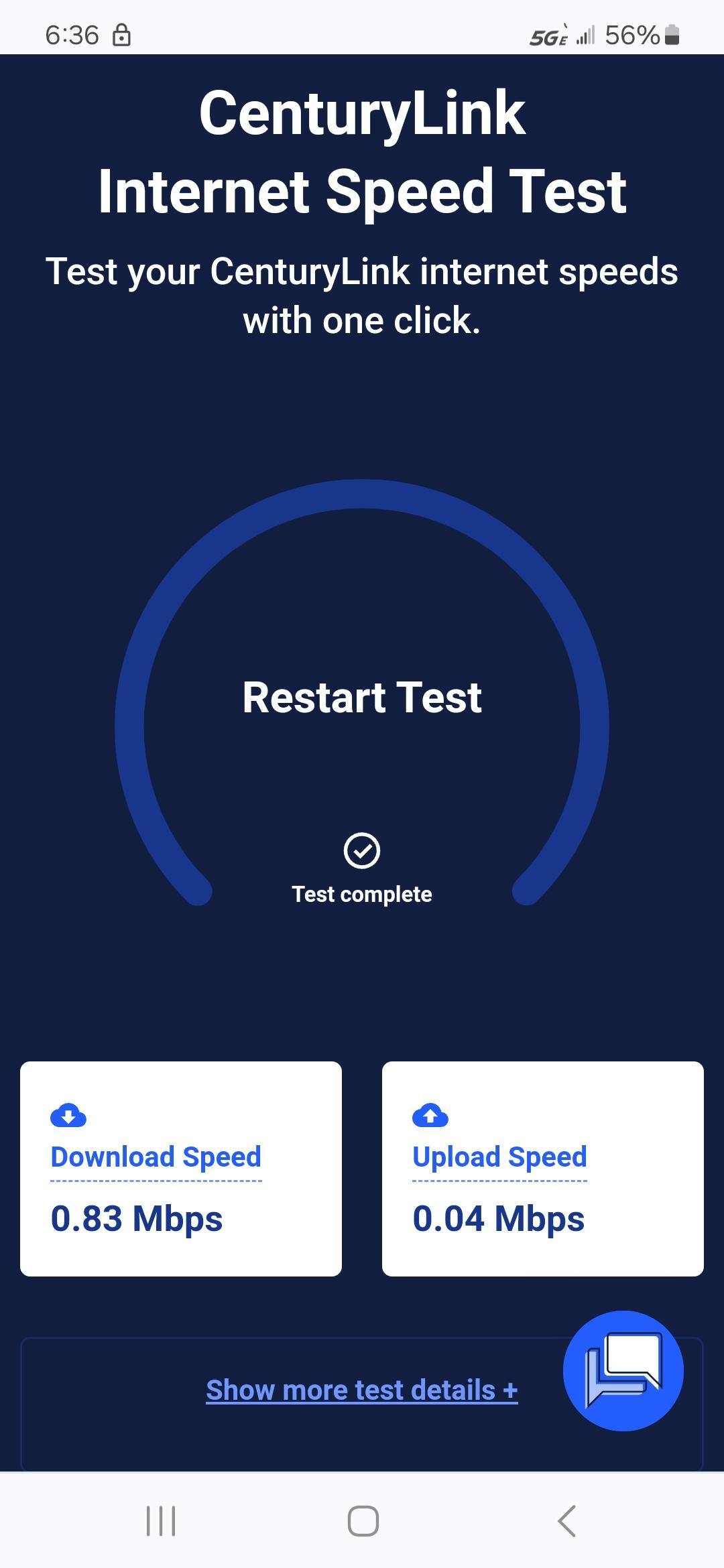Expand Show more test details
This screenshot has height=1568, width=724.
pyautogui.click(x=361, y=1390)
